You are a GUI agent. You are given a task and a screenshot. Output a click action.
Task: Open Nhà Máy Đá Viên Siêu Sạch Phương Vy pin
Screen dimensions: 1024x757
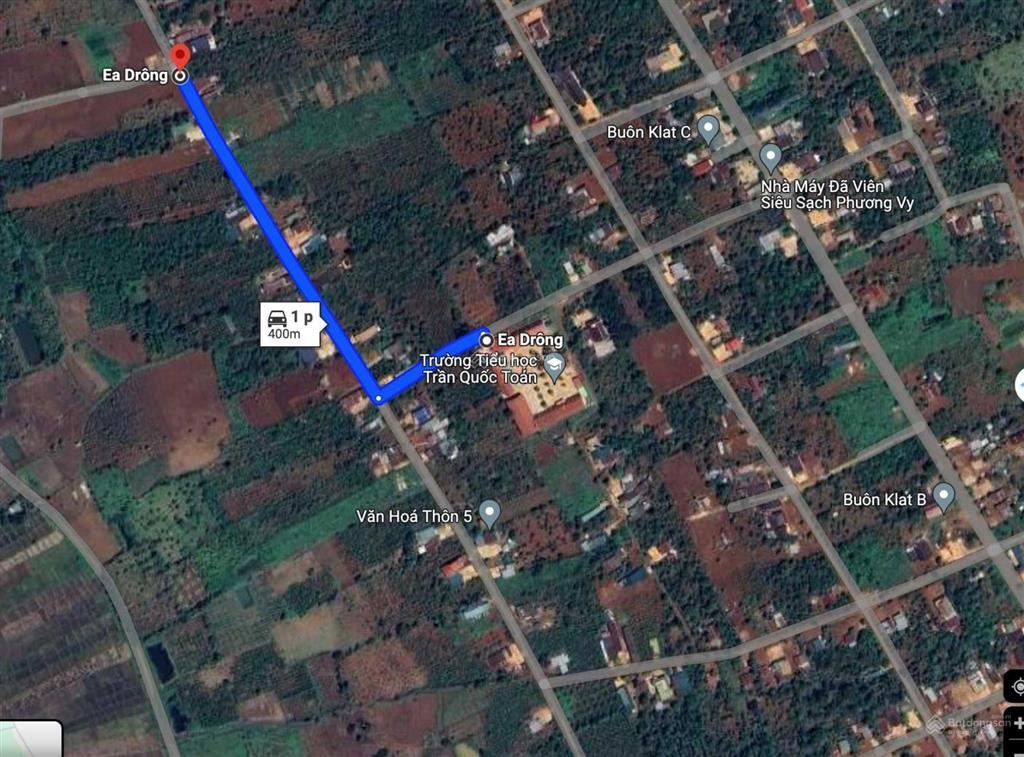pos(770,158)
